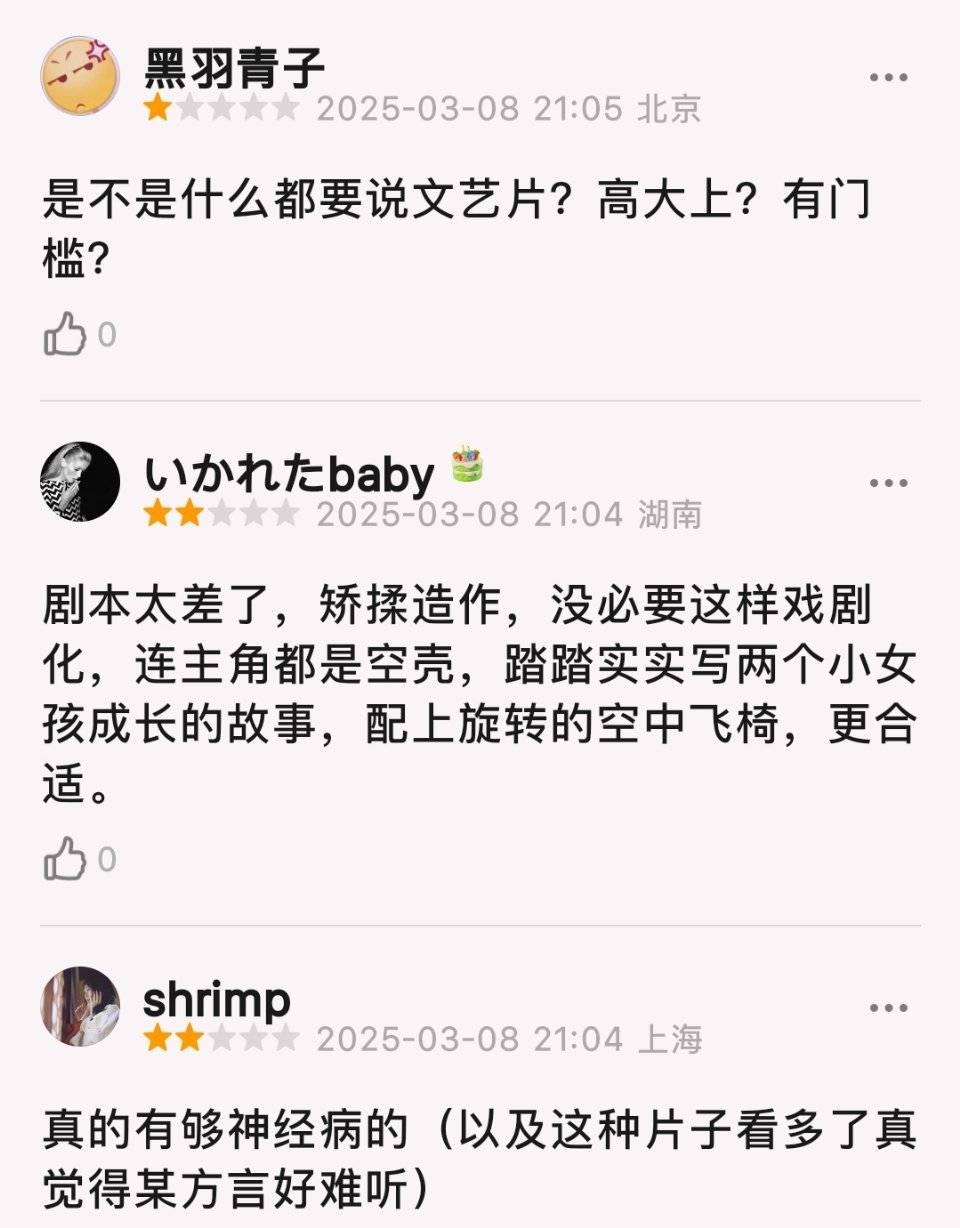Click the birthday cake emoji beside いかれたbaby

click(466, 466)
